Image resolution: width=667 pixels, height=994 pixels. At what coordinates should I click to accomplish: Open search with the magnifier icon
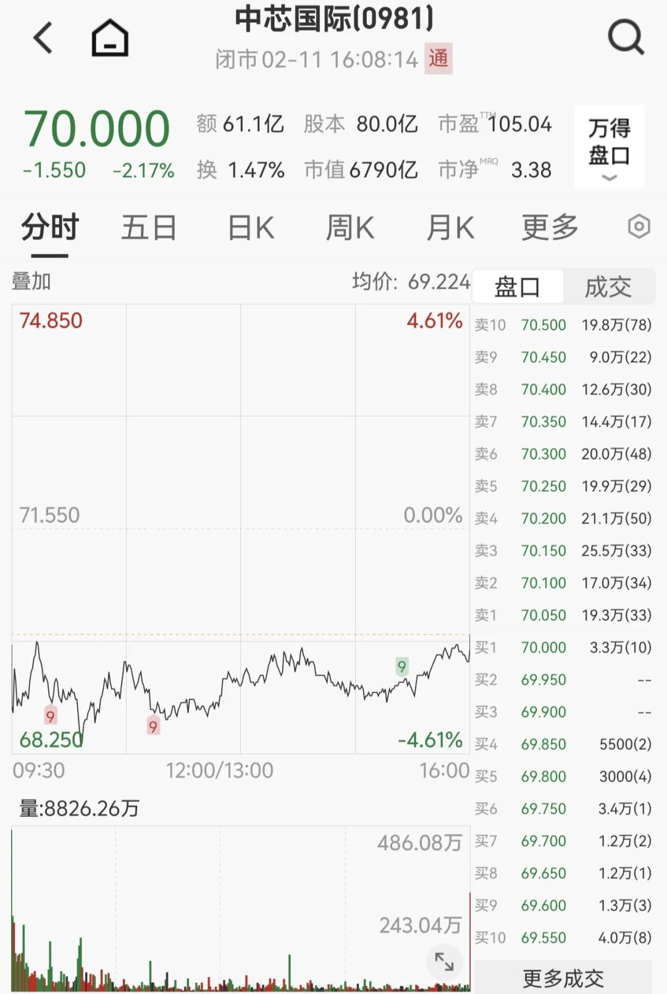[x=626, y=39]
